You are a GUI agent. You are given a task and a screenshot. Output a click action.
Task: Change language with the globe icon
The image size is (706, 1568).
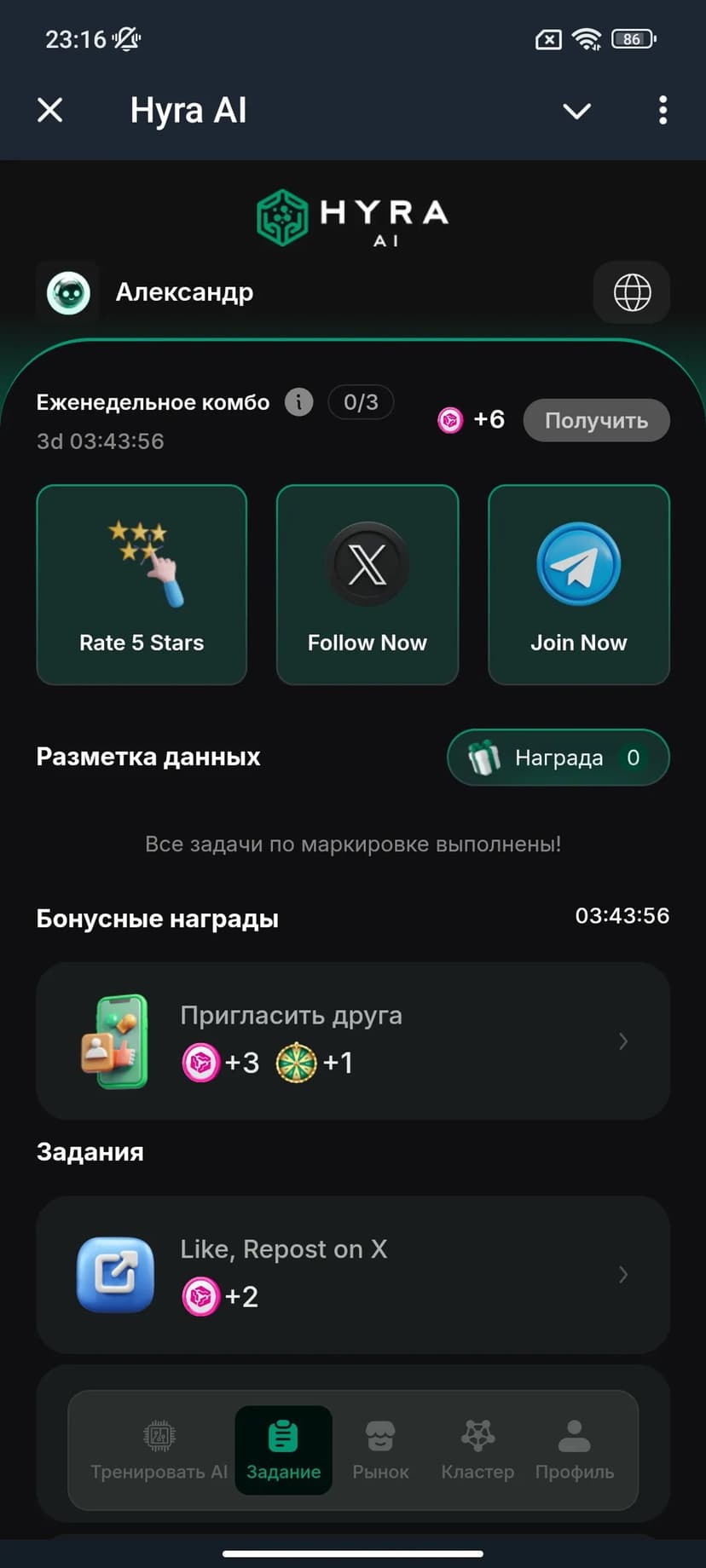click(x=632, y=292)
